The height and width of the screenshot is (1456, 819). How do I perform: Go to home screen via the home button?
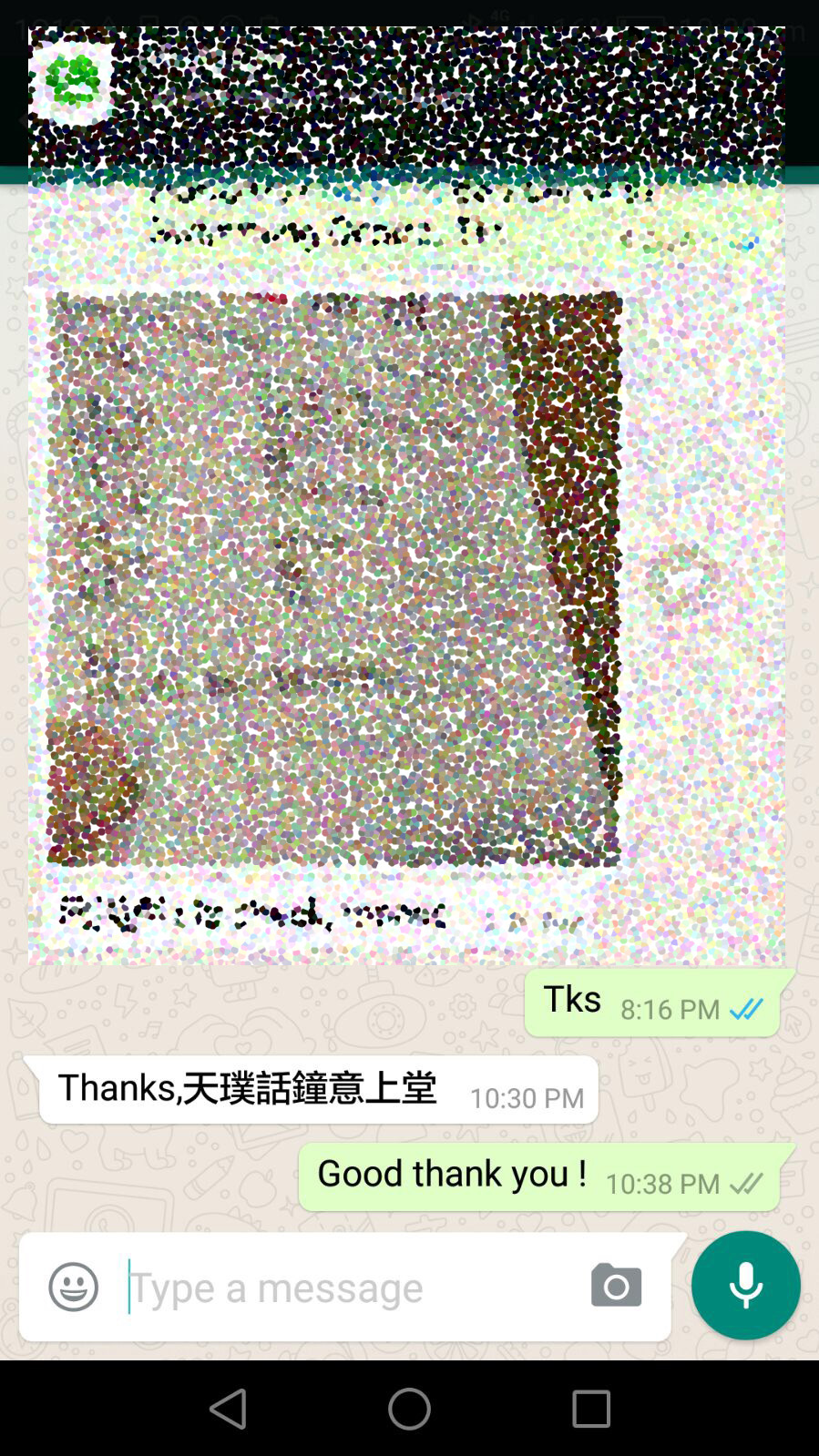click(x=409, y=1409)
